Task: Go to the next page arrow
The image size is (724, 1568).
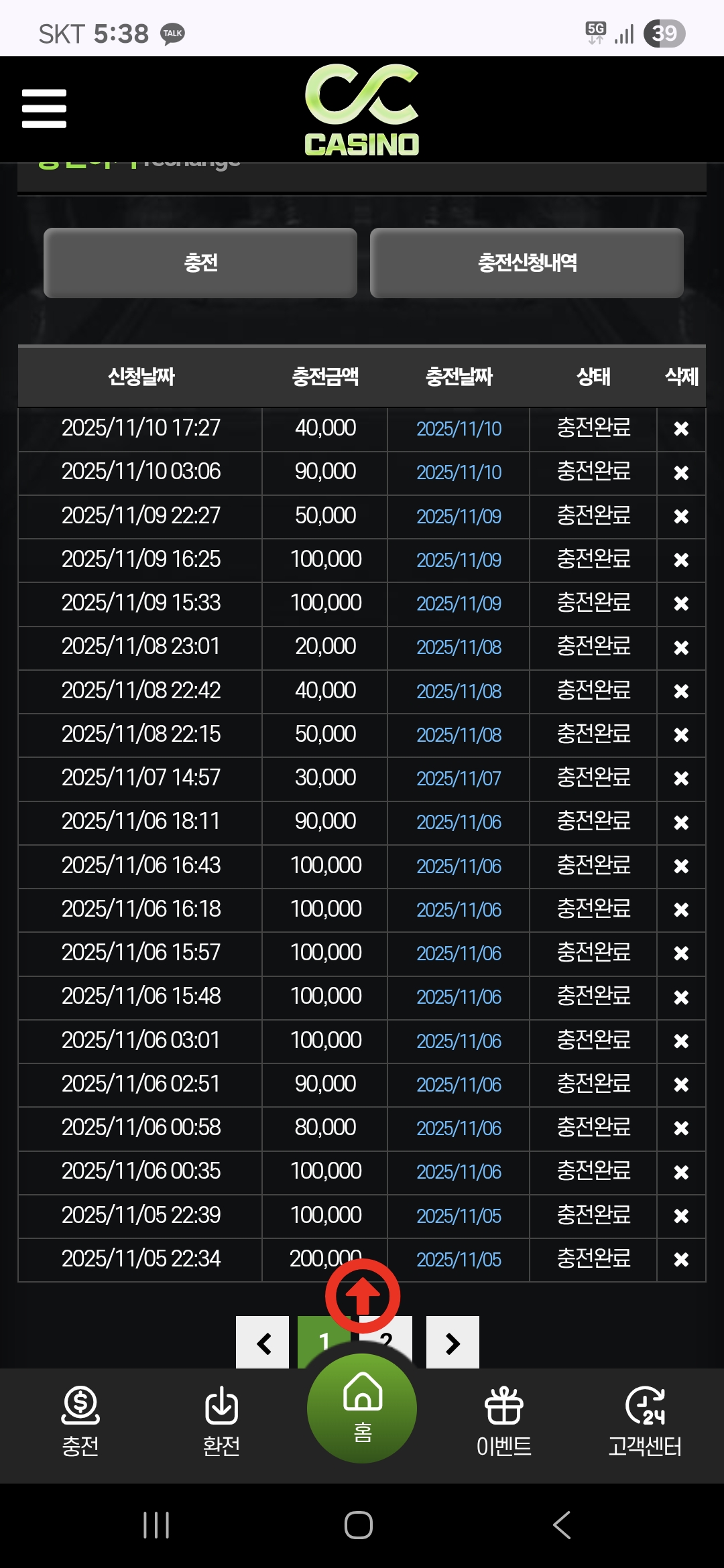Action: (x=452, y=1342)
